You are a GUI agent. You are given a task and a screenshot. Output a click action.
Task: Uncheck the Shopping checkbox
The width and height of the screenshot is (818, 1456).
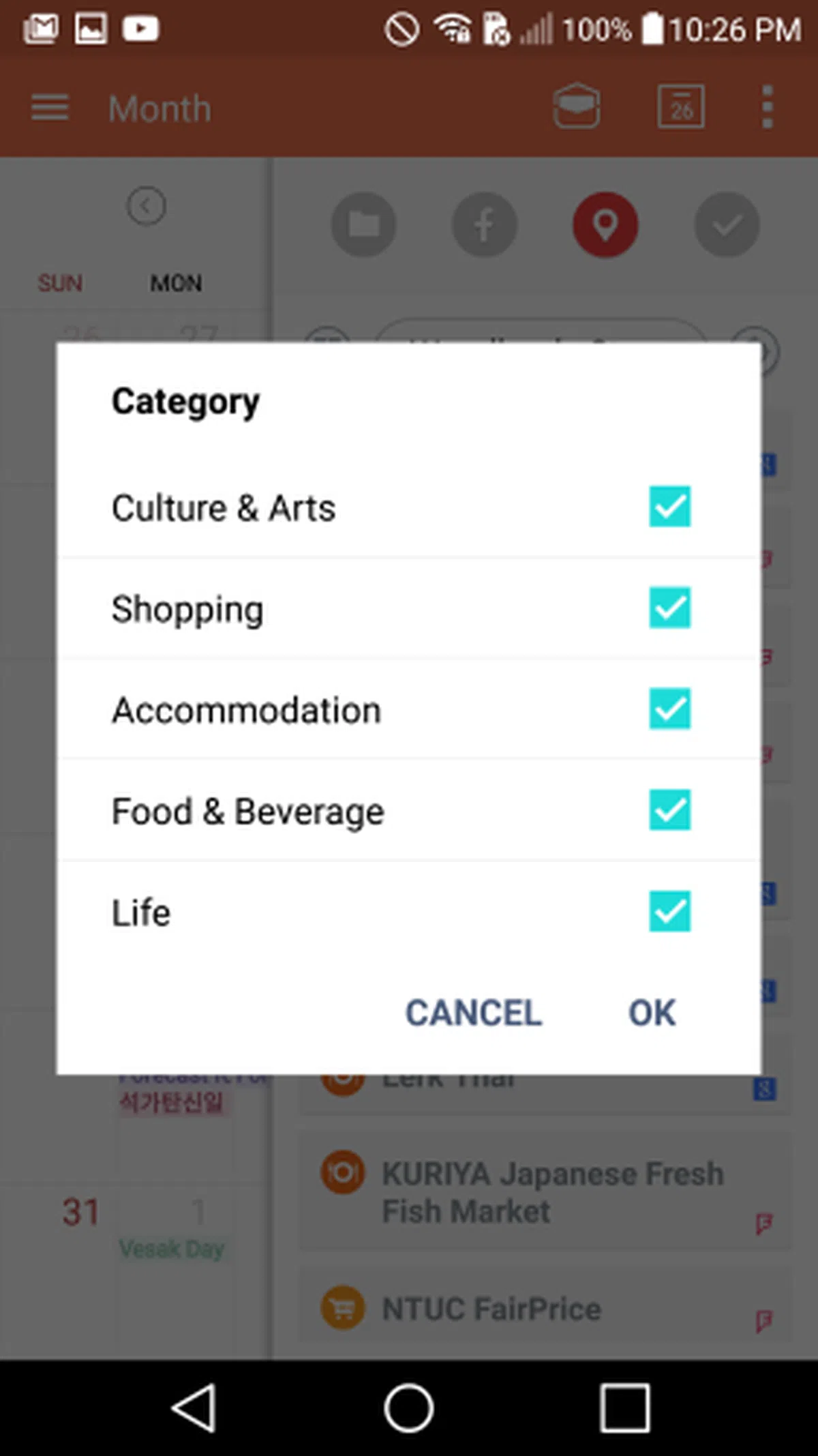pyautogui.click(x=669, y=608)
